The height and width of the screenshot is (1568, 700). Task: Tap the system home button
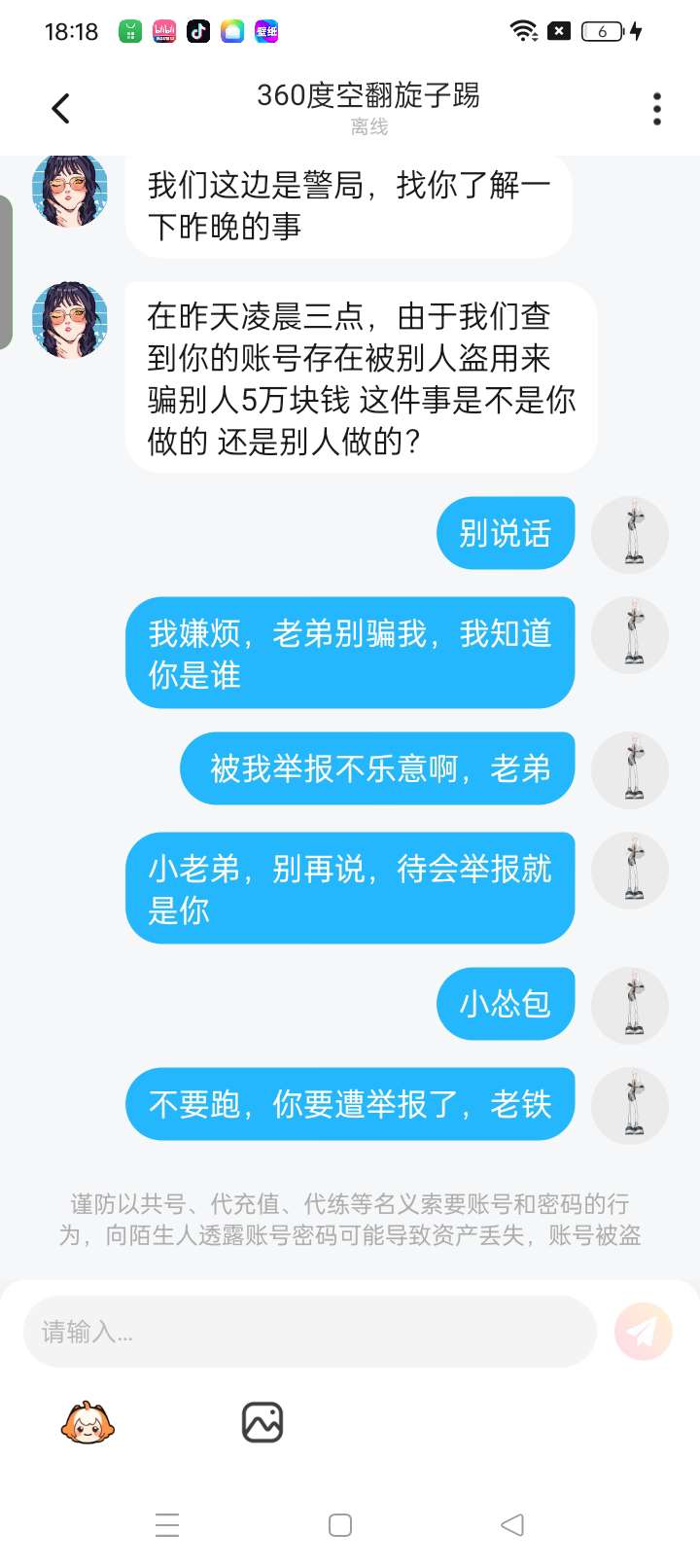[340, 1524]
